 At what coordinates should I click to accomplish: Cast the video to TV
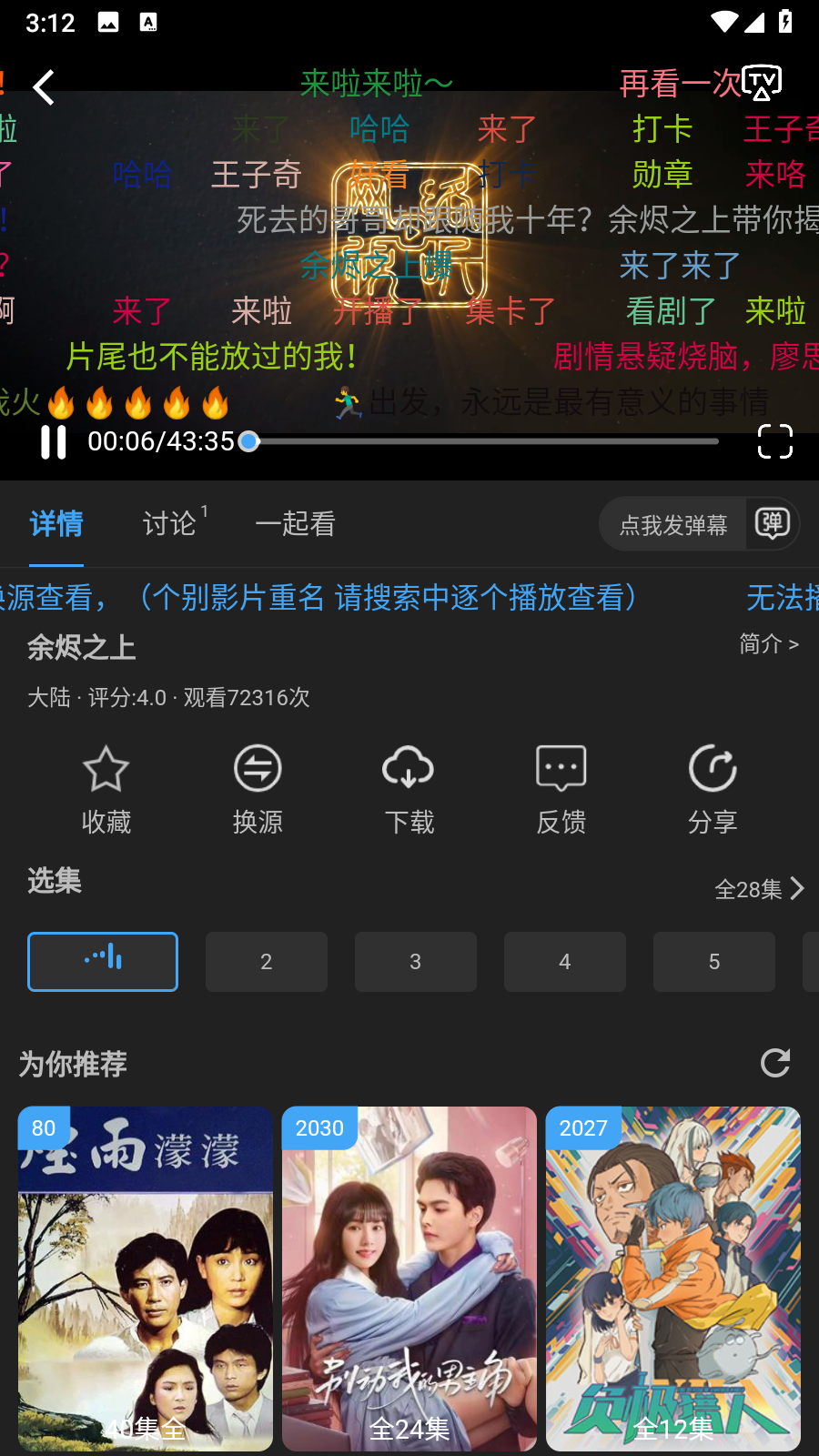(x=761, y=83)
